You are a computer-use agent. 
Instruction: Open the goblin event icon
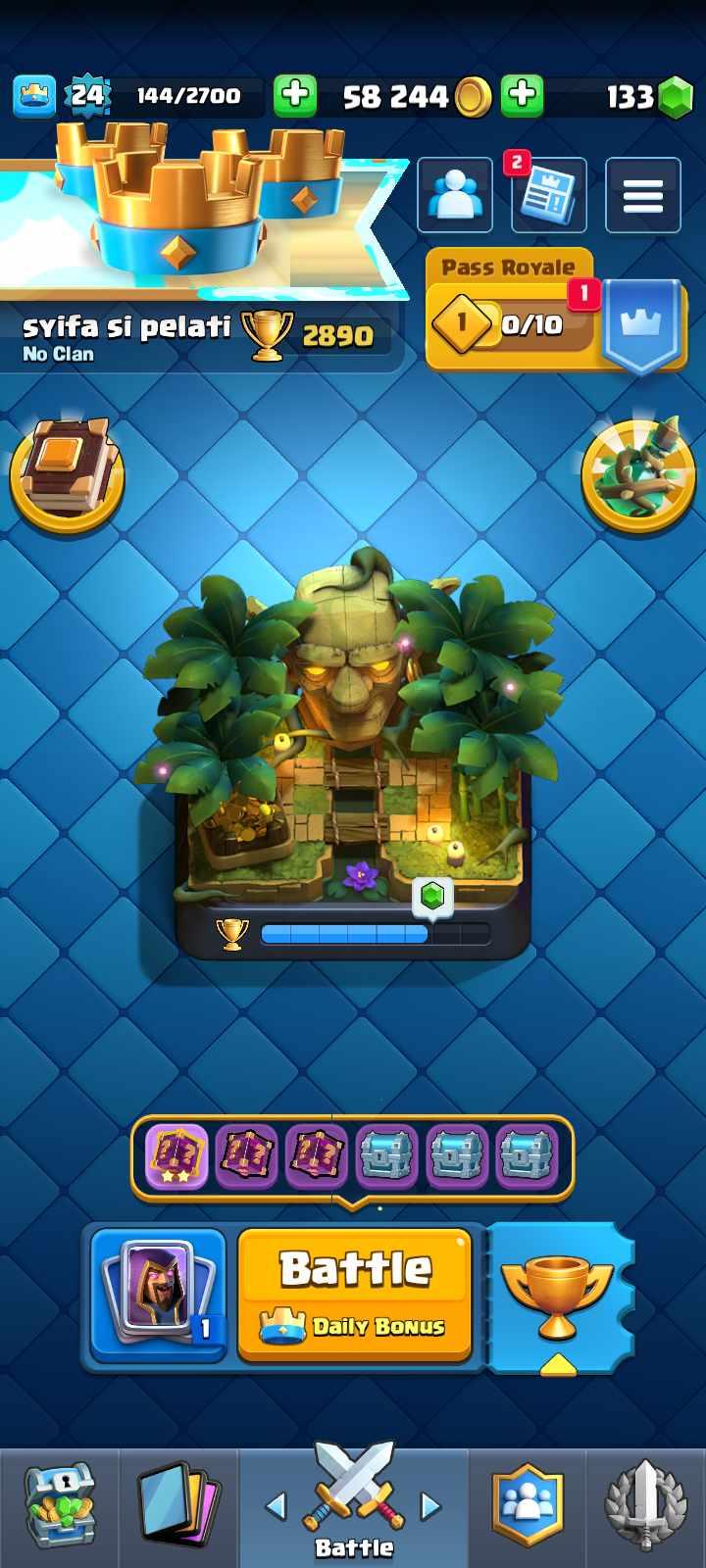[638, 475]
